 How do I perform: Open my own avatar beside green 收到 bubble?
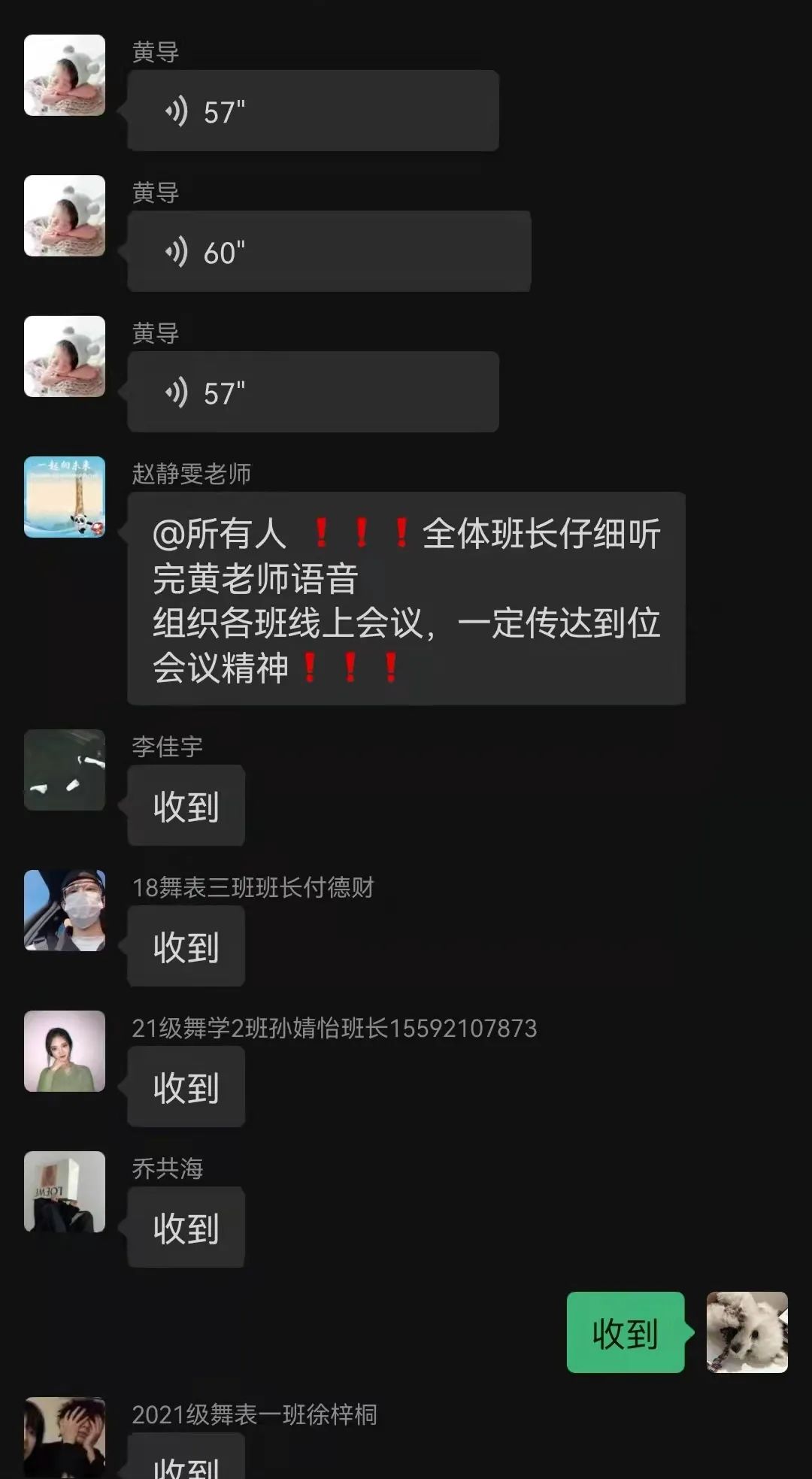747,1332
